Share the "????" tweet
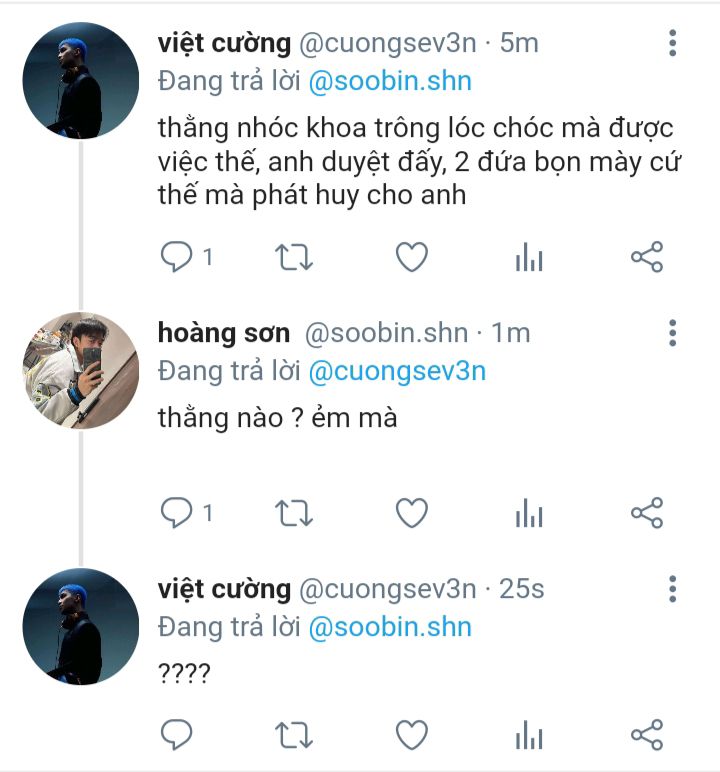 tap(647, 734)
